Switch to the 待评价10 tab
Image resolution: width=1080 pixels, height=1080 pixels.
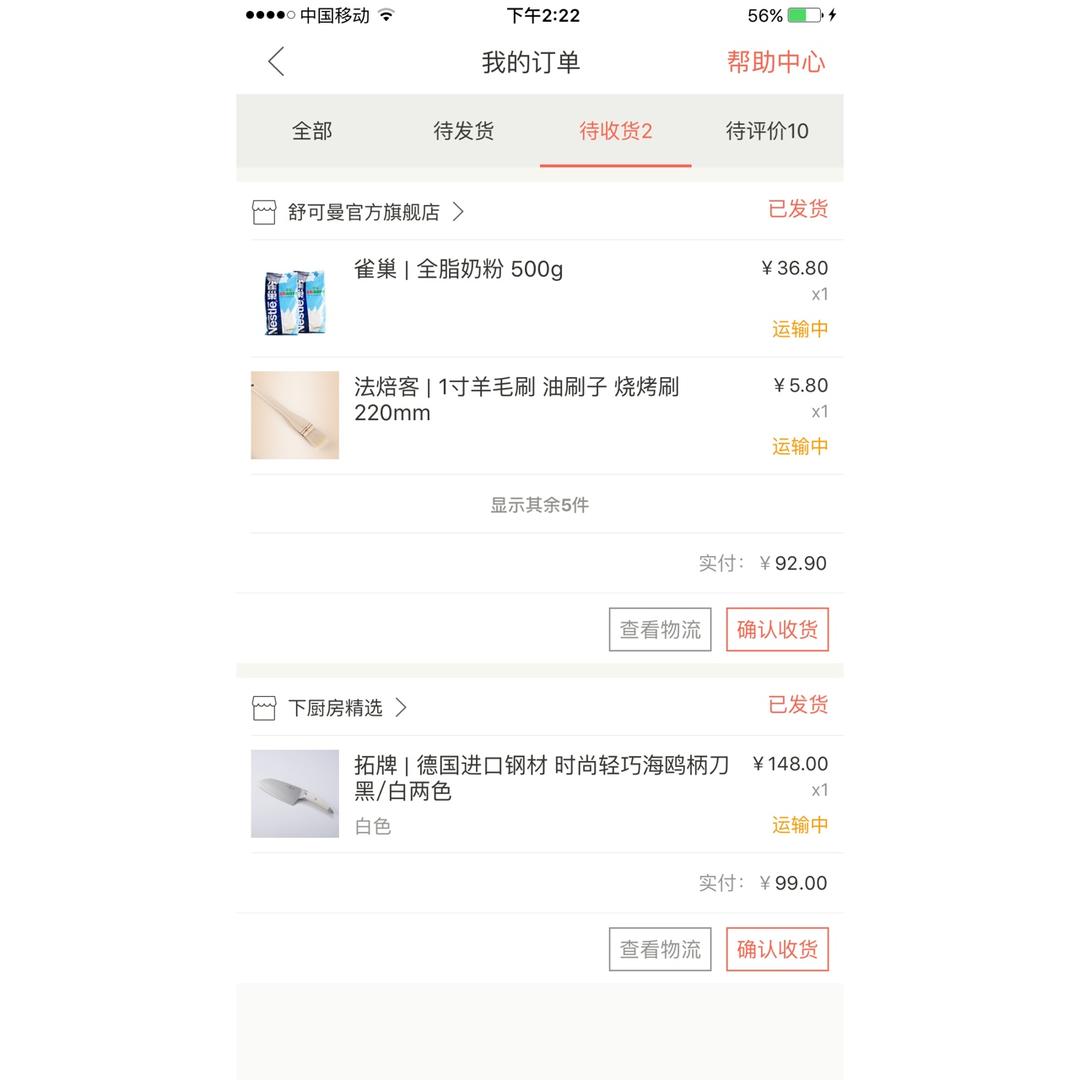point(767,131)
